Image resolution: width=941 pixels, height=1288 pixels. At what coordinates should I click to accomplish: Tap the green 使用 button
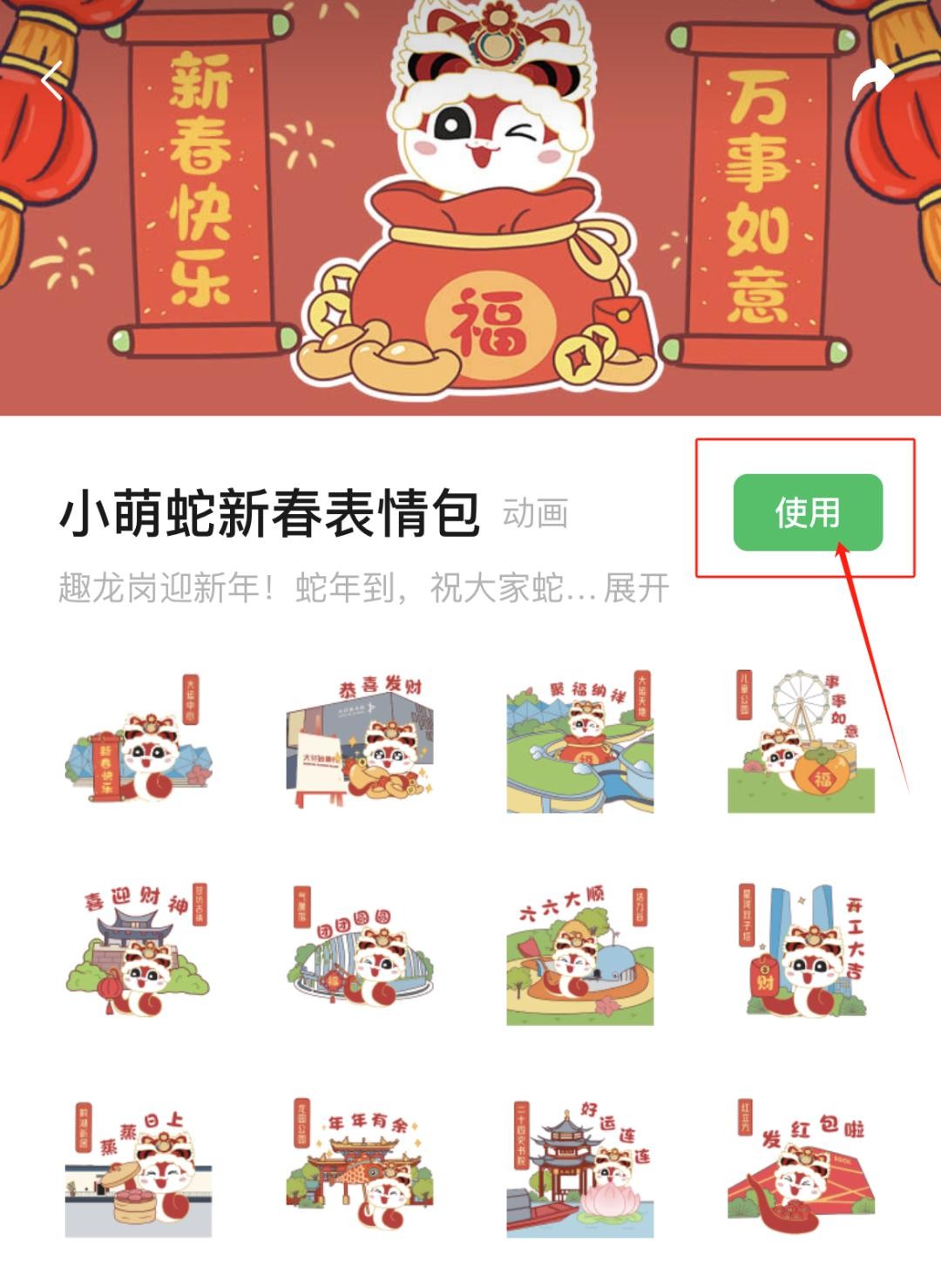pos(808,512)
